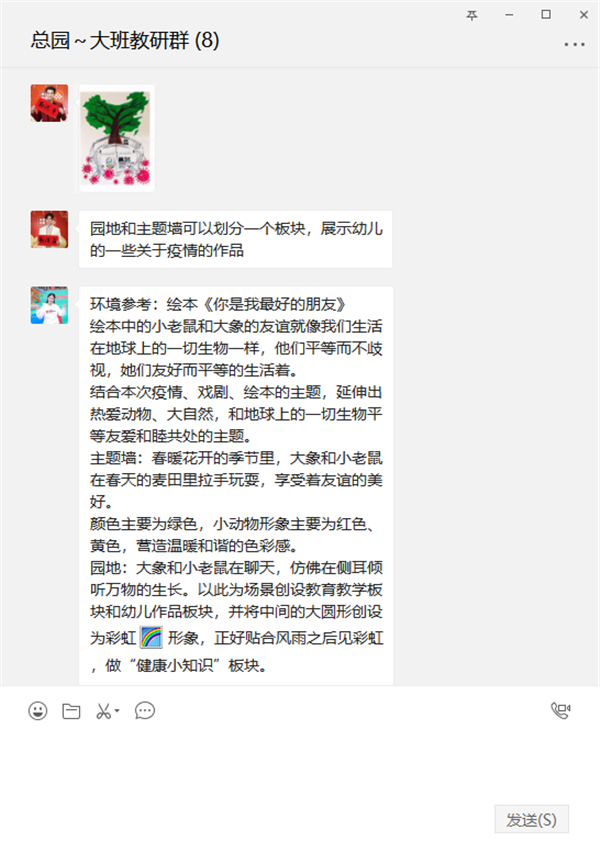Screen dimensions: 600x841
Task: Open chat history bubble icon
Action: (145, 711)
